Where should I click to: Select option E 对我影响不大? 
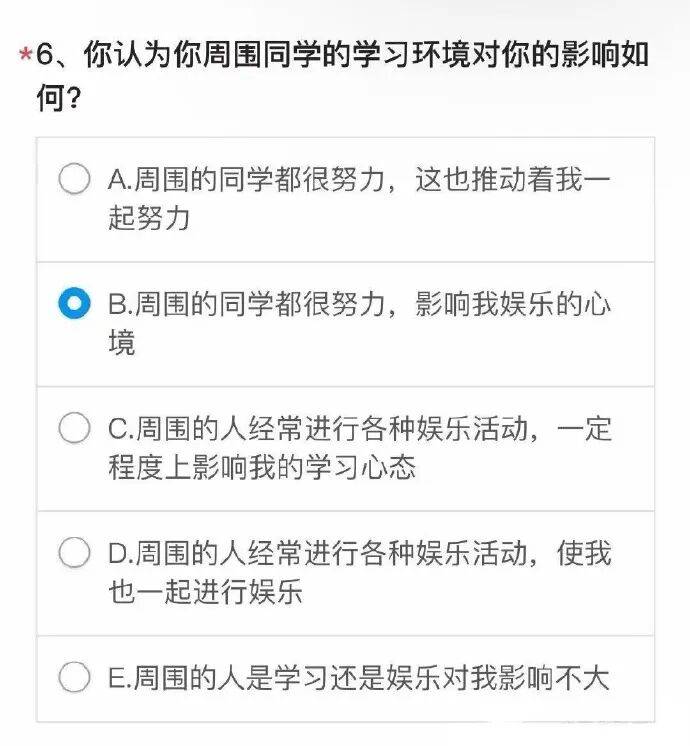74,678
